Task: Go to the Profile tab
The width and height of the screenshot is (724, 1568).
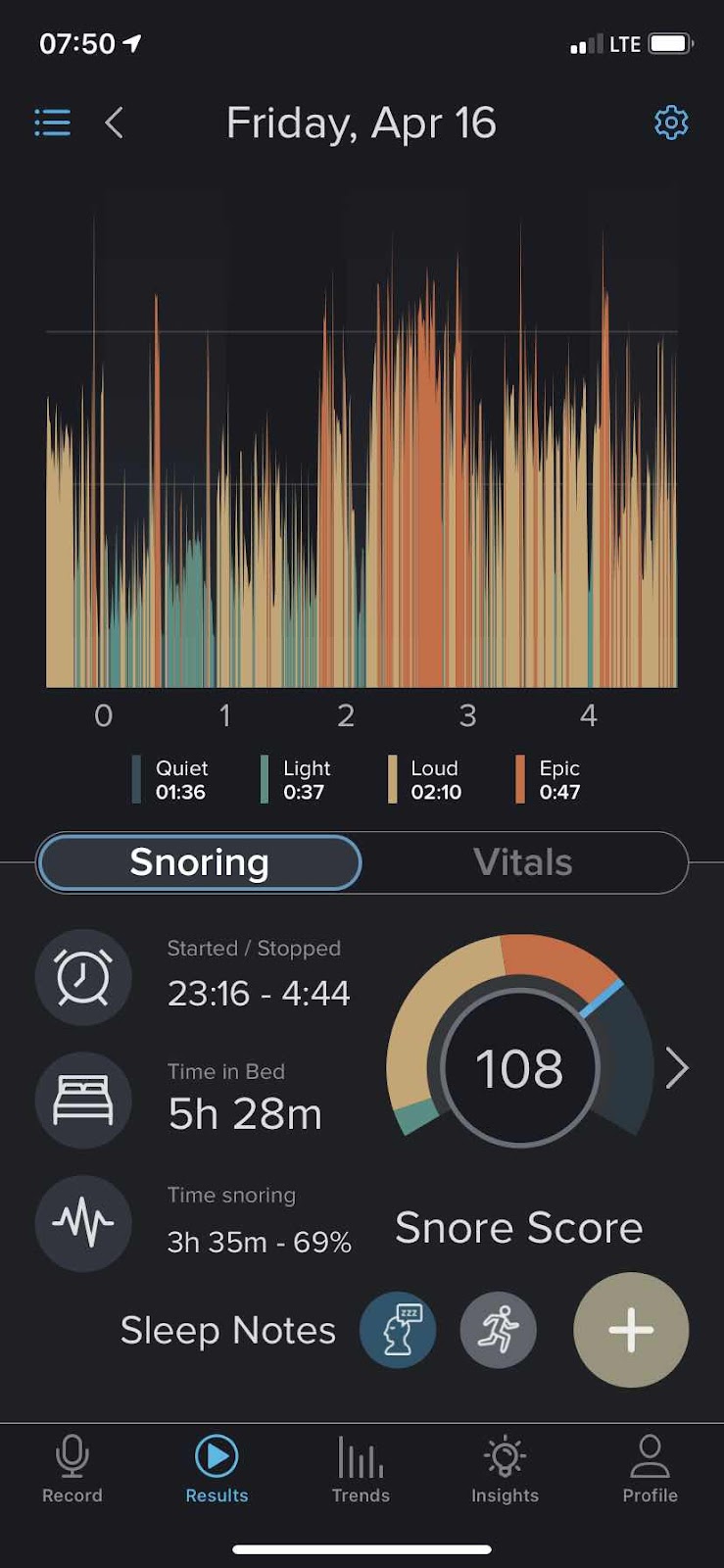Action: point(650,1469)
